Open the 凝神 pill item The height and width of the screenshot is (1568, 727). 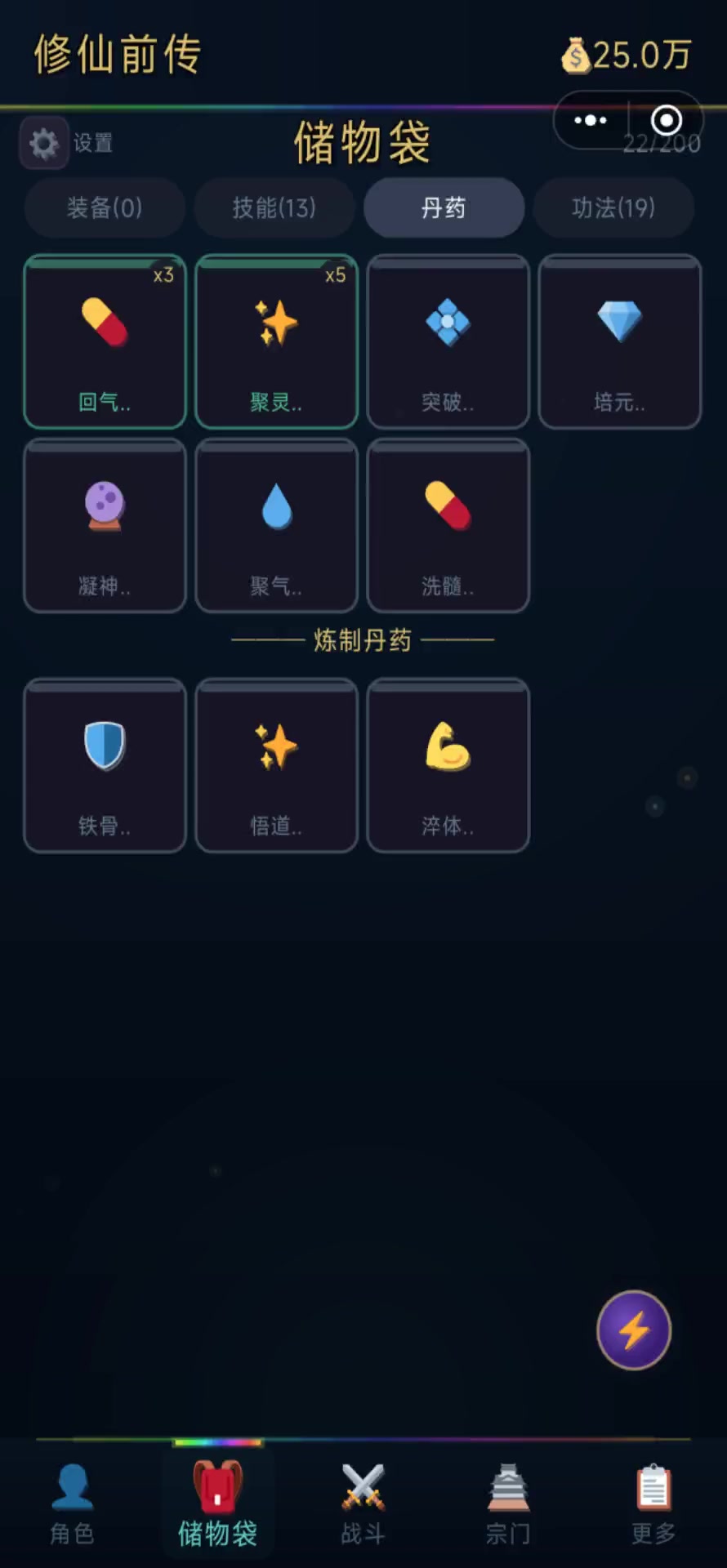tap(105, 526)
